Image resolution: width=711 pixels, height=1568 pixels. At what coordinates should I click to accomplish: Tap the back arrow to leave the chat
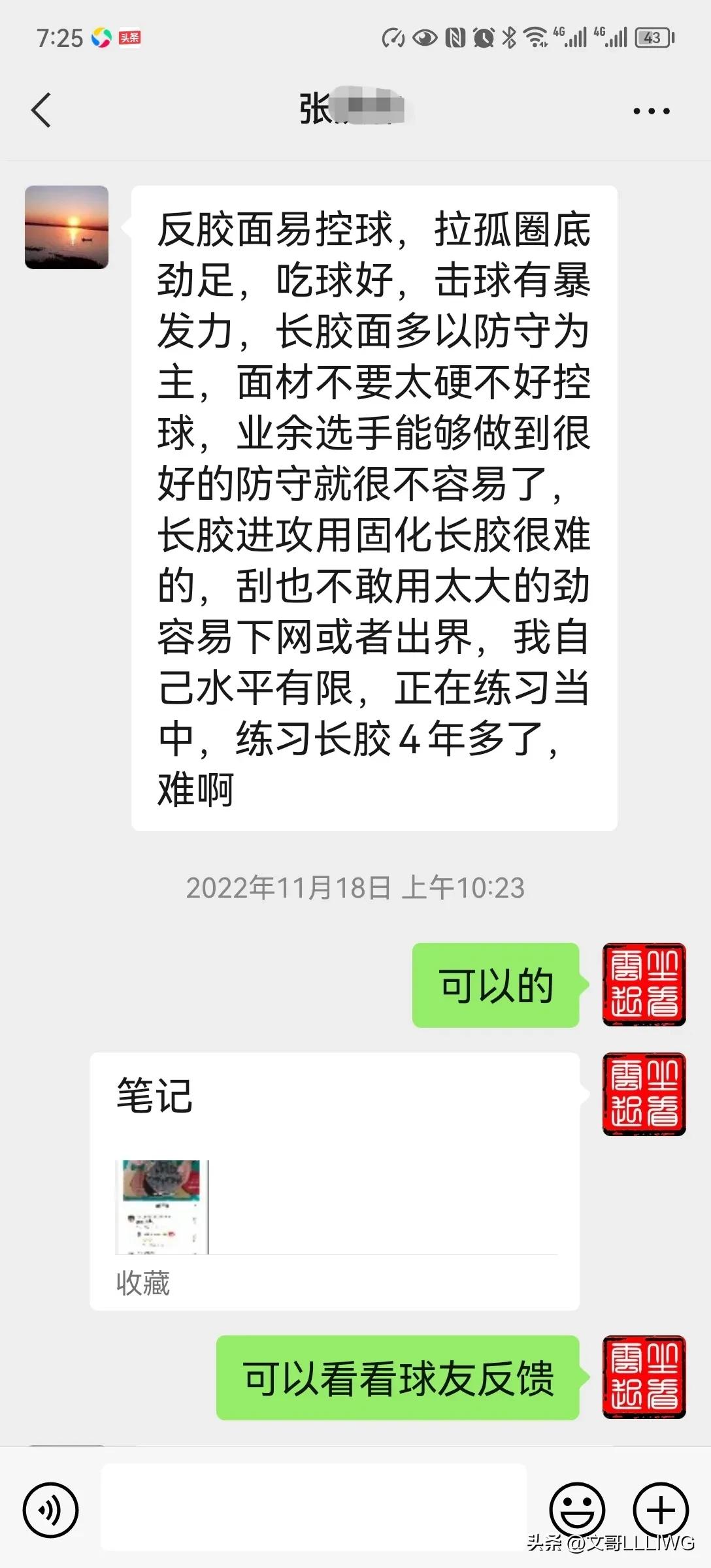click(x=41, y=110)
